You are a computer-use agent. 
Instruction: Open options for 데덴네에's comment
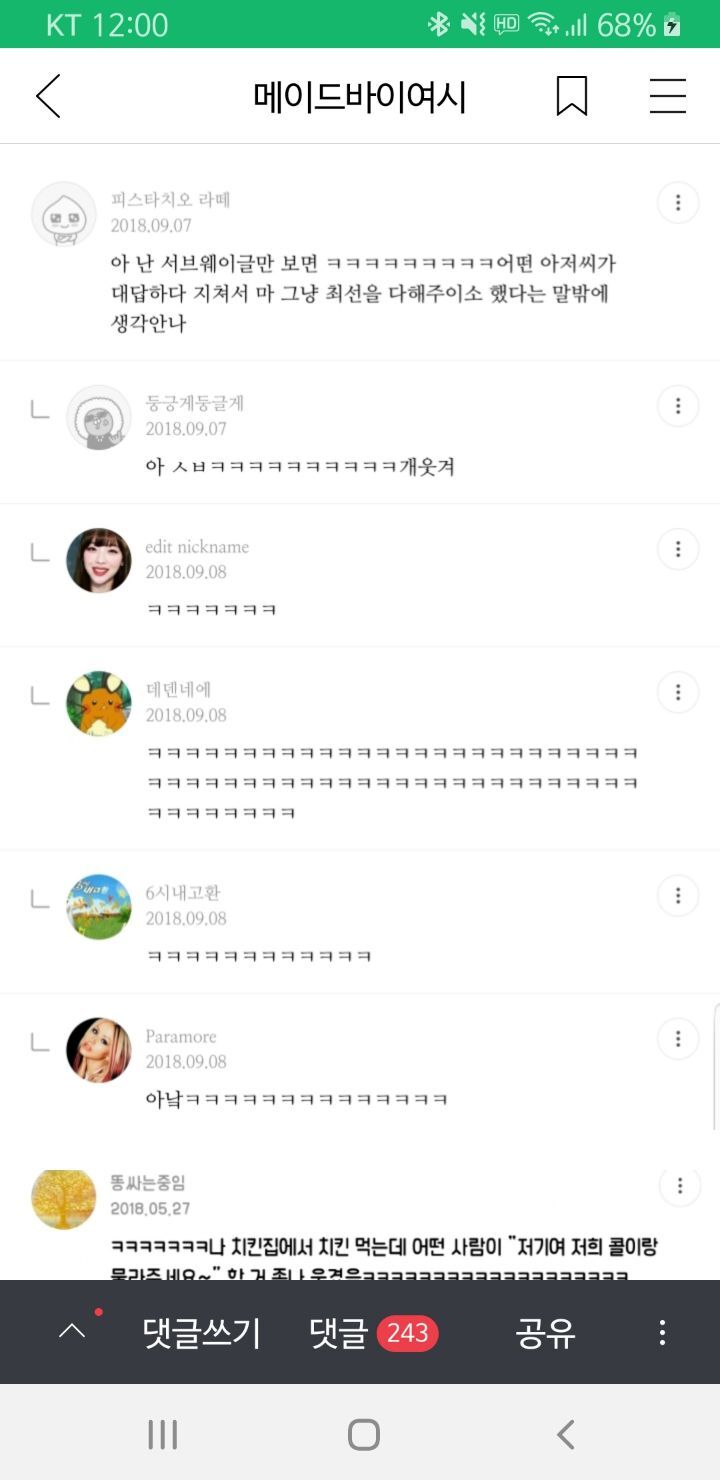point(678,691)
